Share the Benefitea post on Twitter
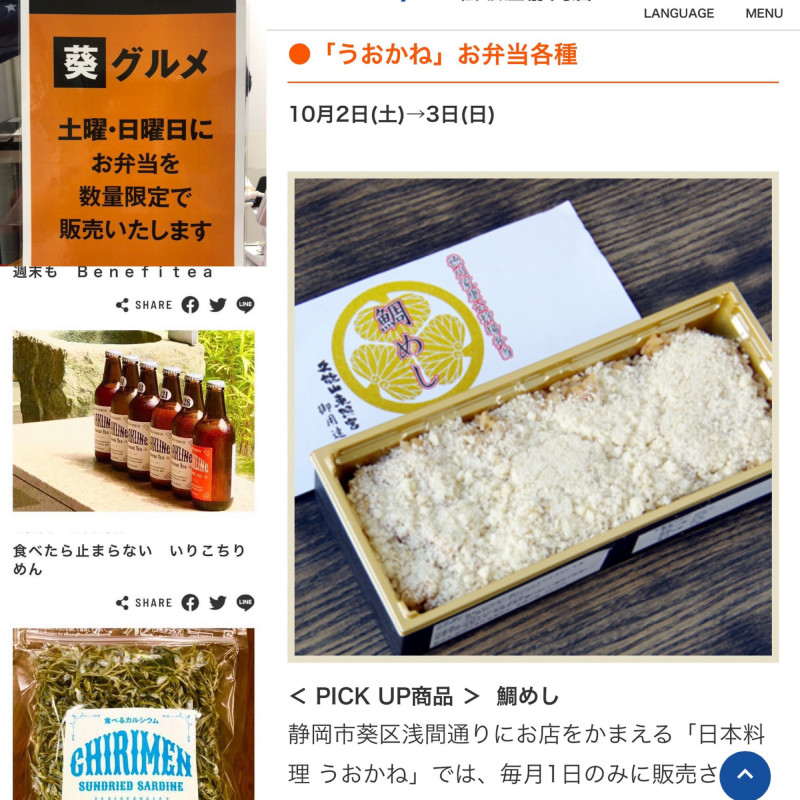The width and height of the screenshot is (800, 800). point(218,305)
